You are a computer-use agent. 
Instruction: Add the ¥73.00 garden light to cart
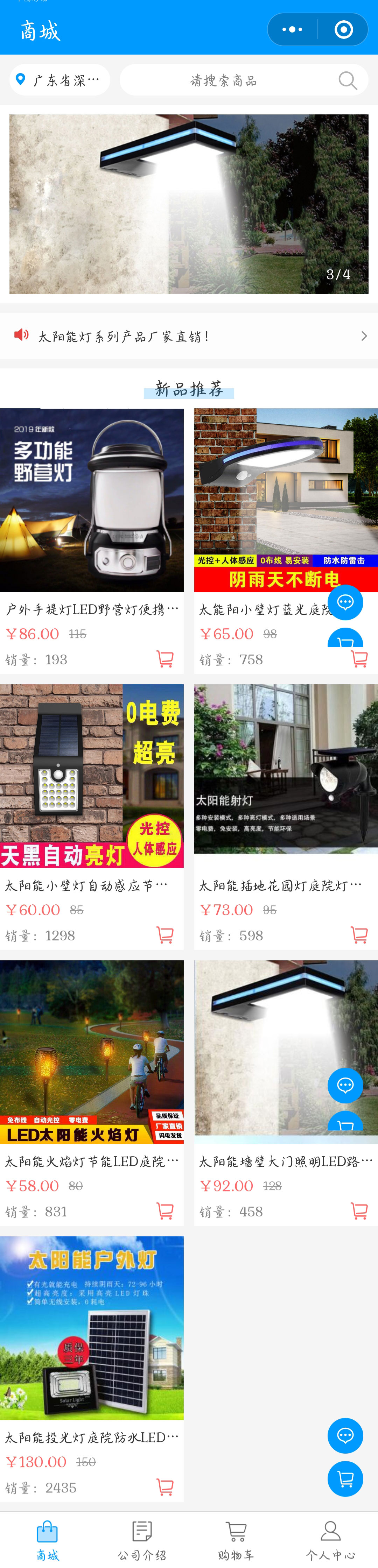click(359, 935)
